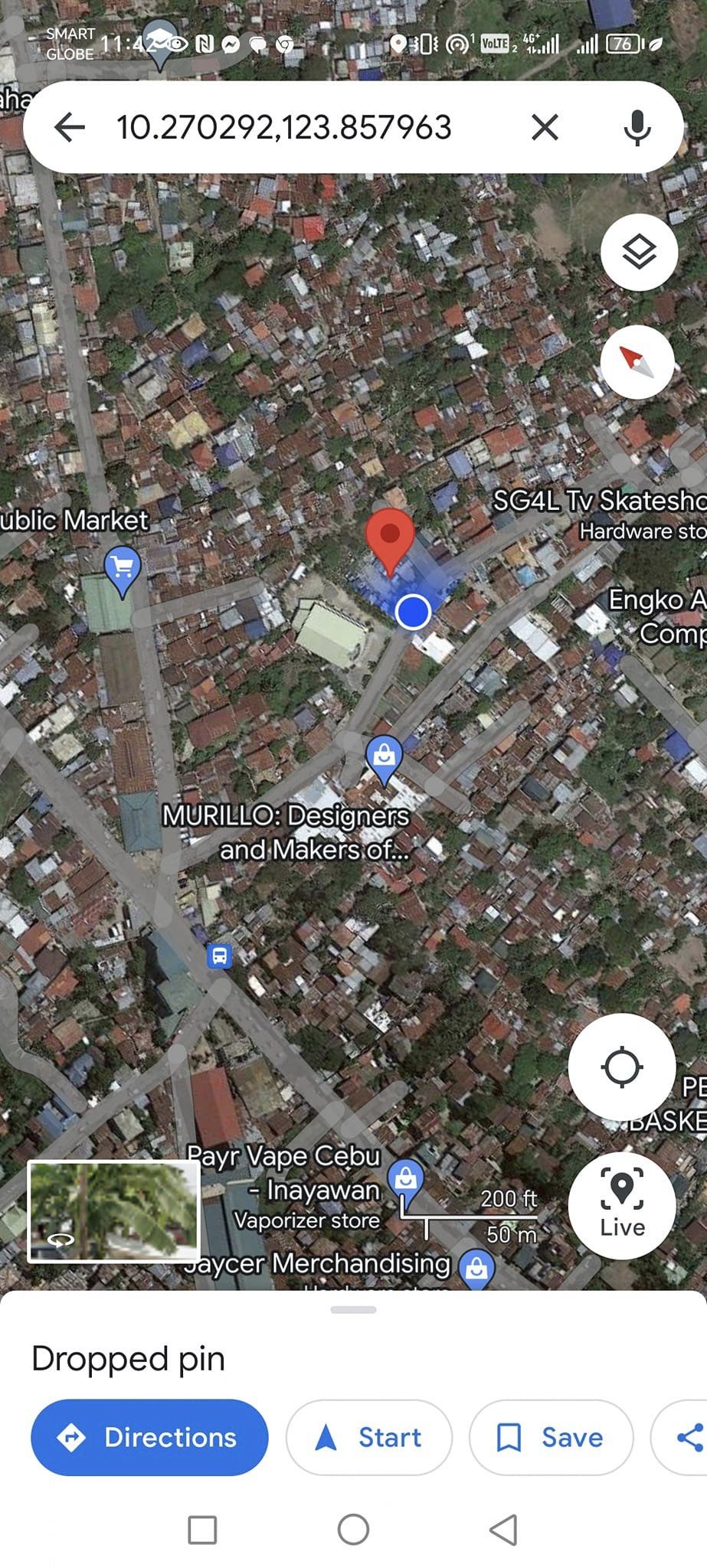Select the MURILLO Designers and Makers marker

(385, 758)
